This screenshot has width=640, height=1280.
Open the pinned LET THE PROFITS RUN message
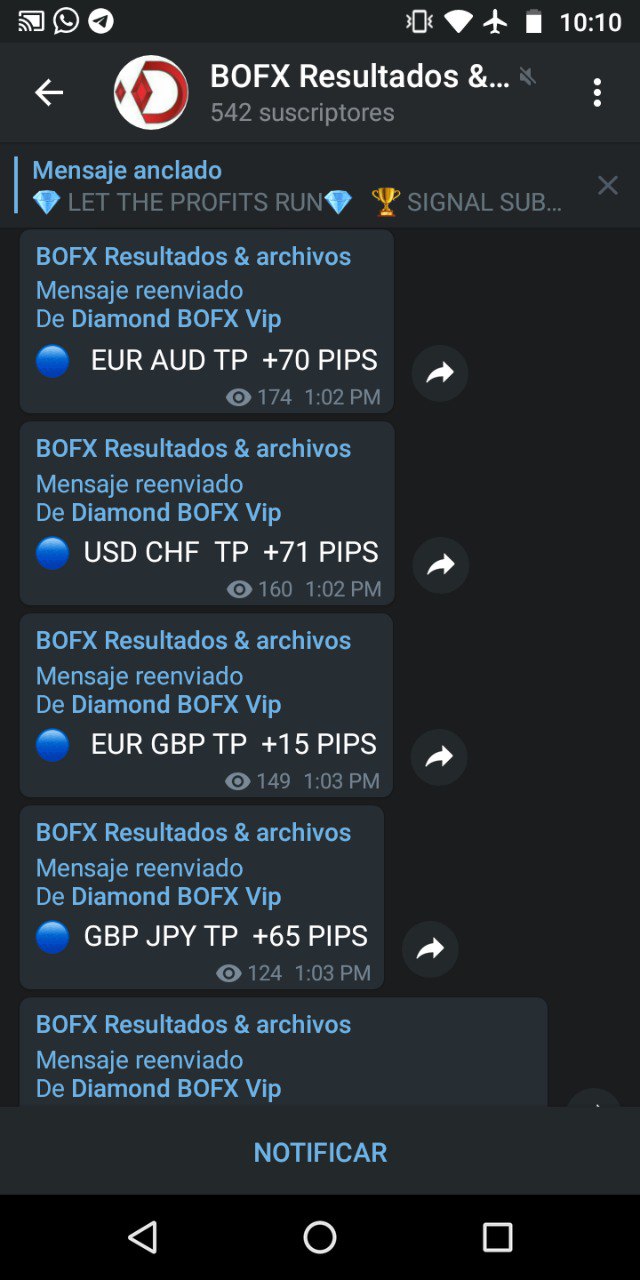pos(300,187)
